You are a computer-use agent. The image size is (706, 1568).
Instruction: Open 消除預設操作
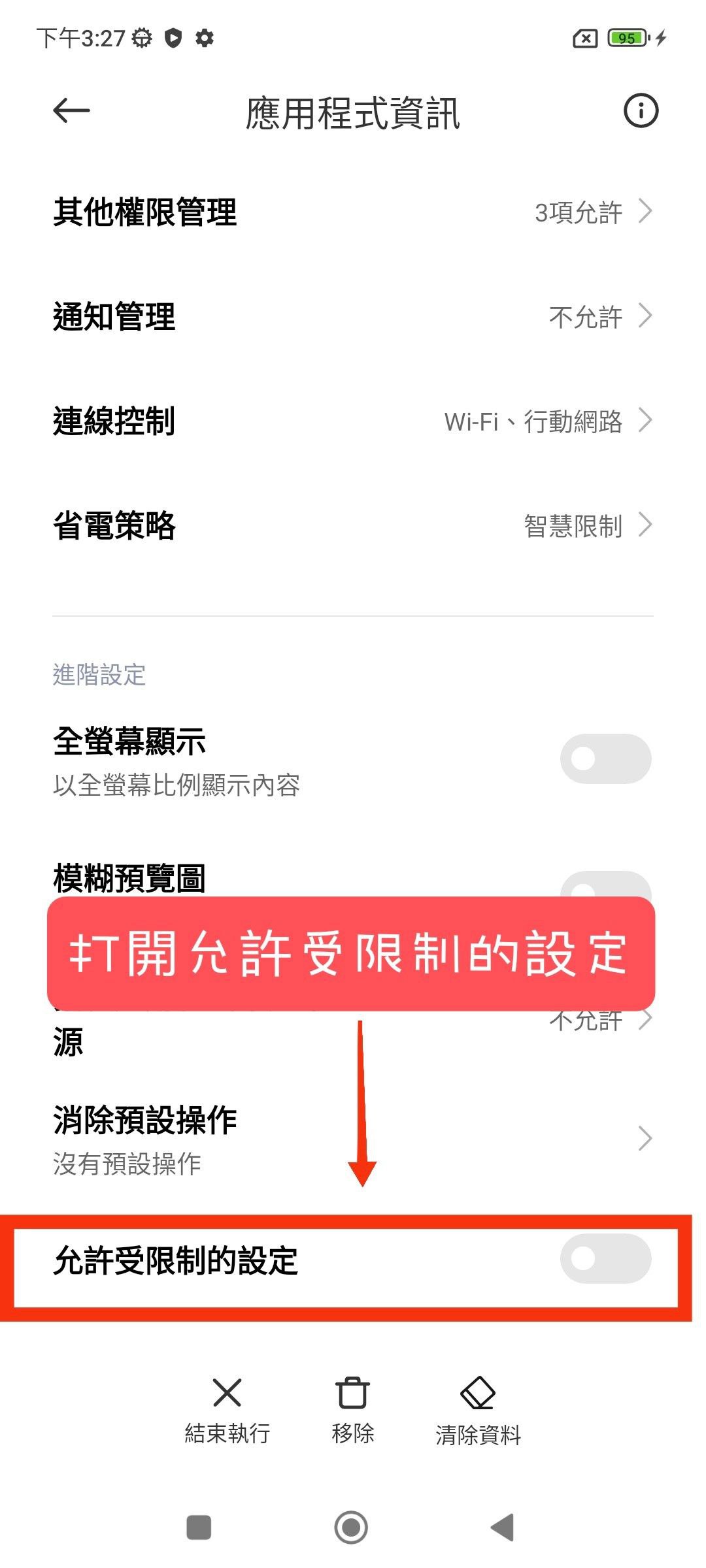pos(353,1139)
